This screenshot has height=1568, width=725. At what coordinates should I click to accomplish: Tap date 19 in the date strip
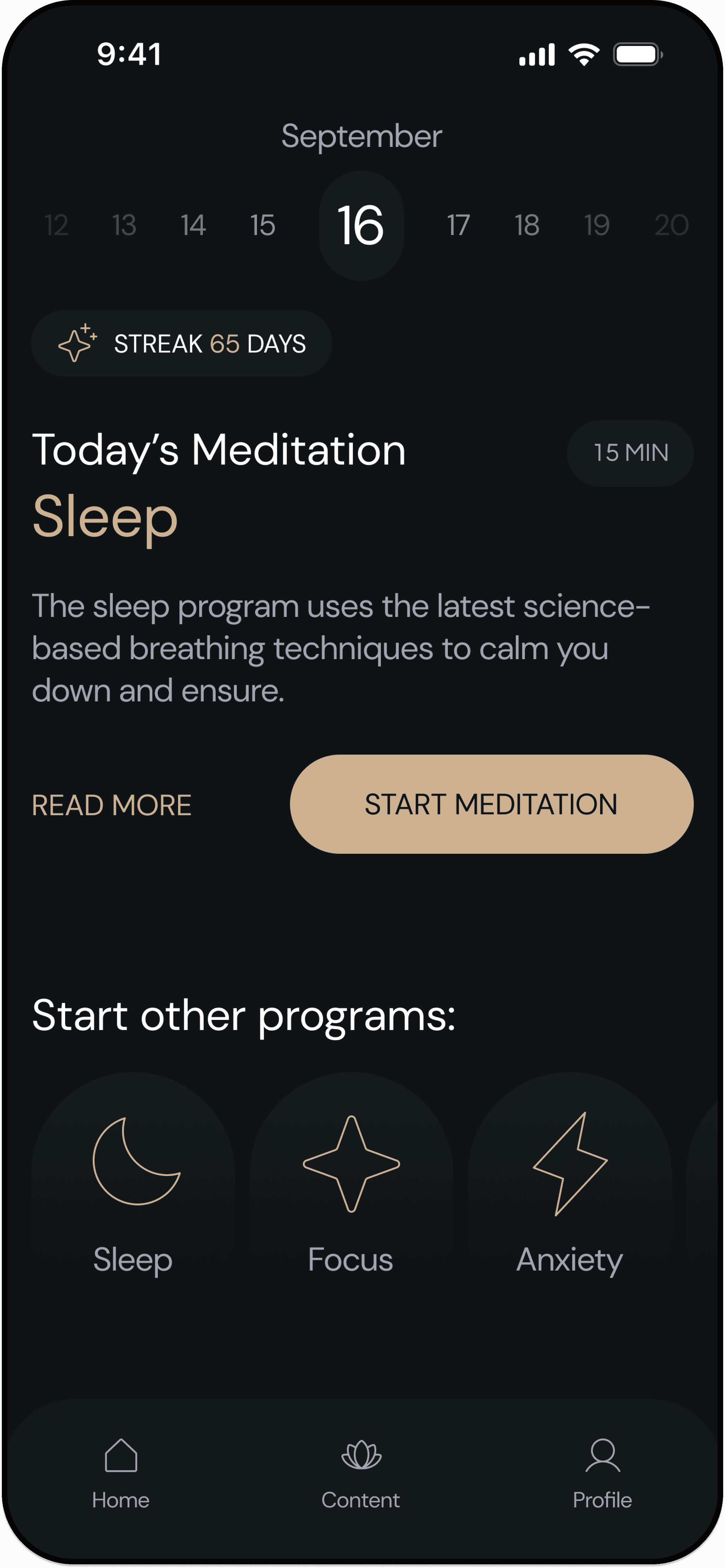(x=596, y=226)
